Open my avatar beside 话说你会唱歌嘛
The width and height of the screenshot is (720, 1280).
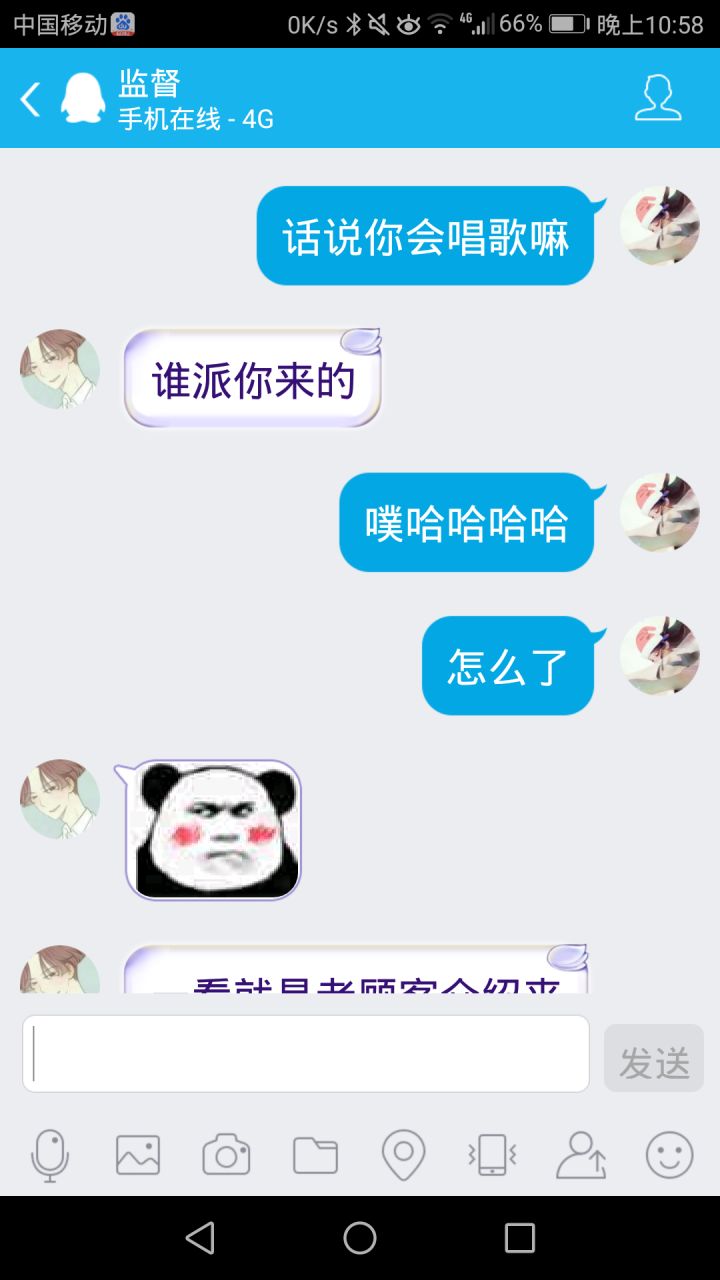[659, 226]
